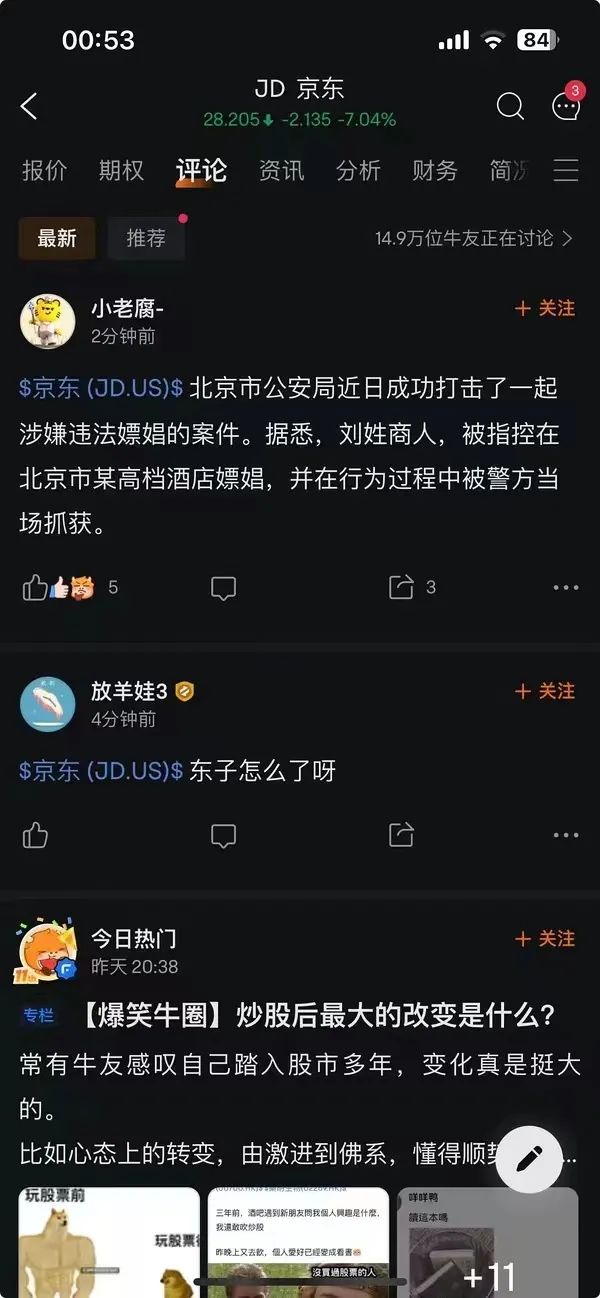Go back using the top-left arrow
Image resolution: width=600 pixels, height=1298 pixels.
(29, 106)
